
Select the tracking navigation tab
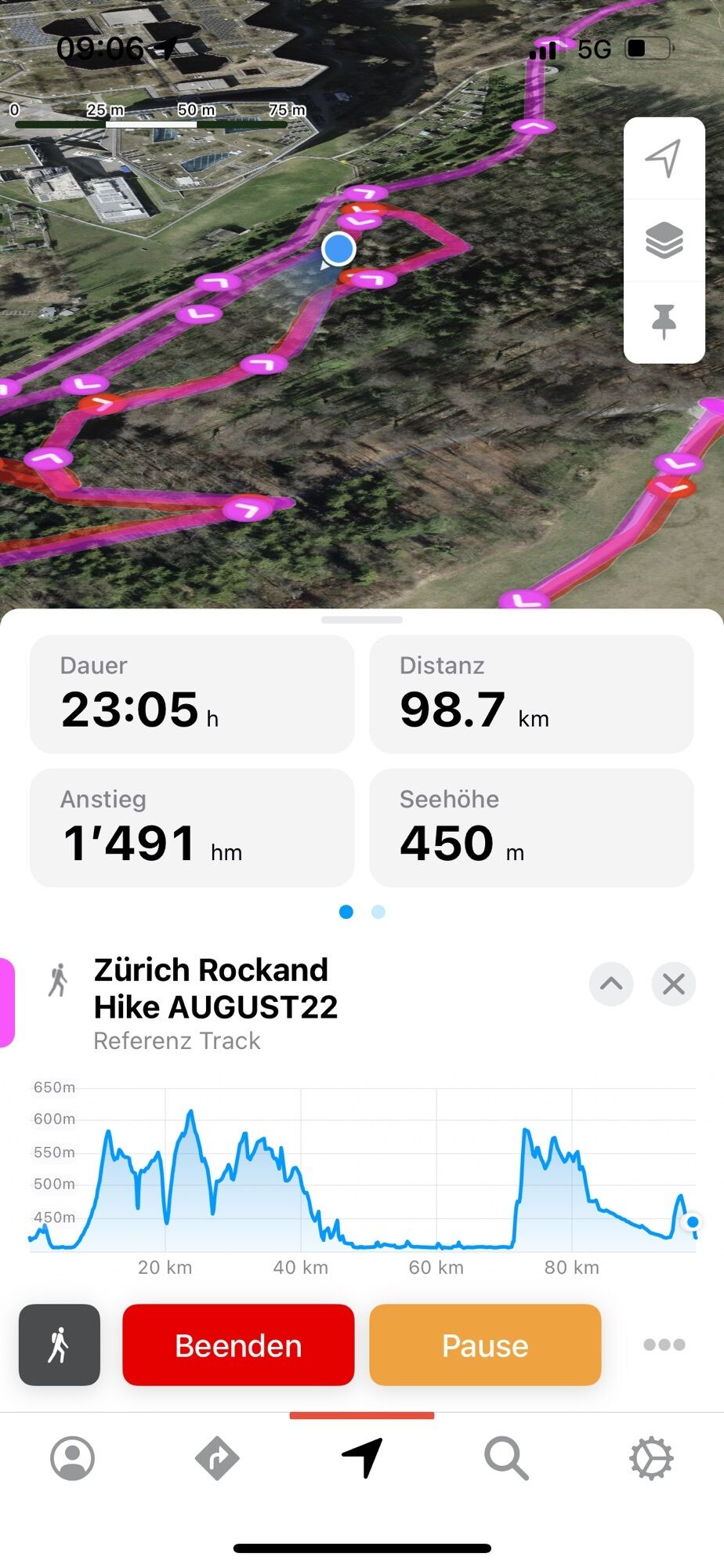[362, 1458]
